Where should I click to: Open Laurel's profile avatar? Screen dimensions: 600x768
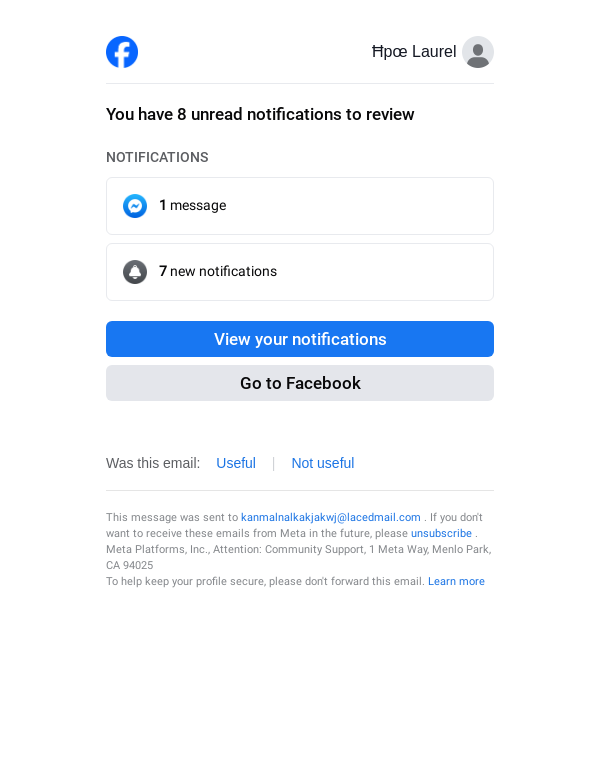pyautogui.click(x=478, y=52)
